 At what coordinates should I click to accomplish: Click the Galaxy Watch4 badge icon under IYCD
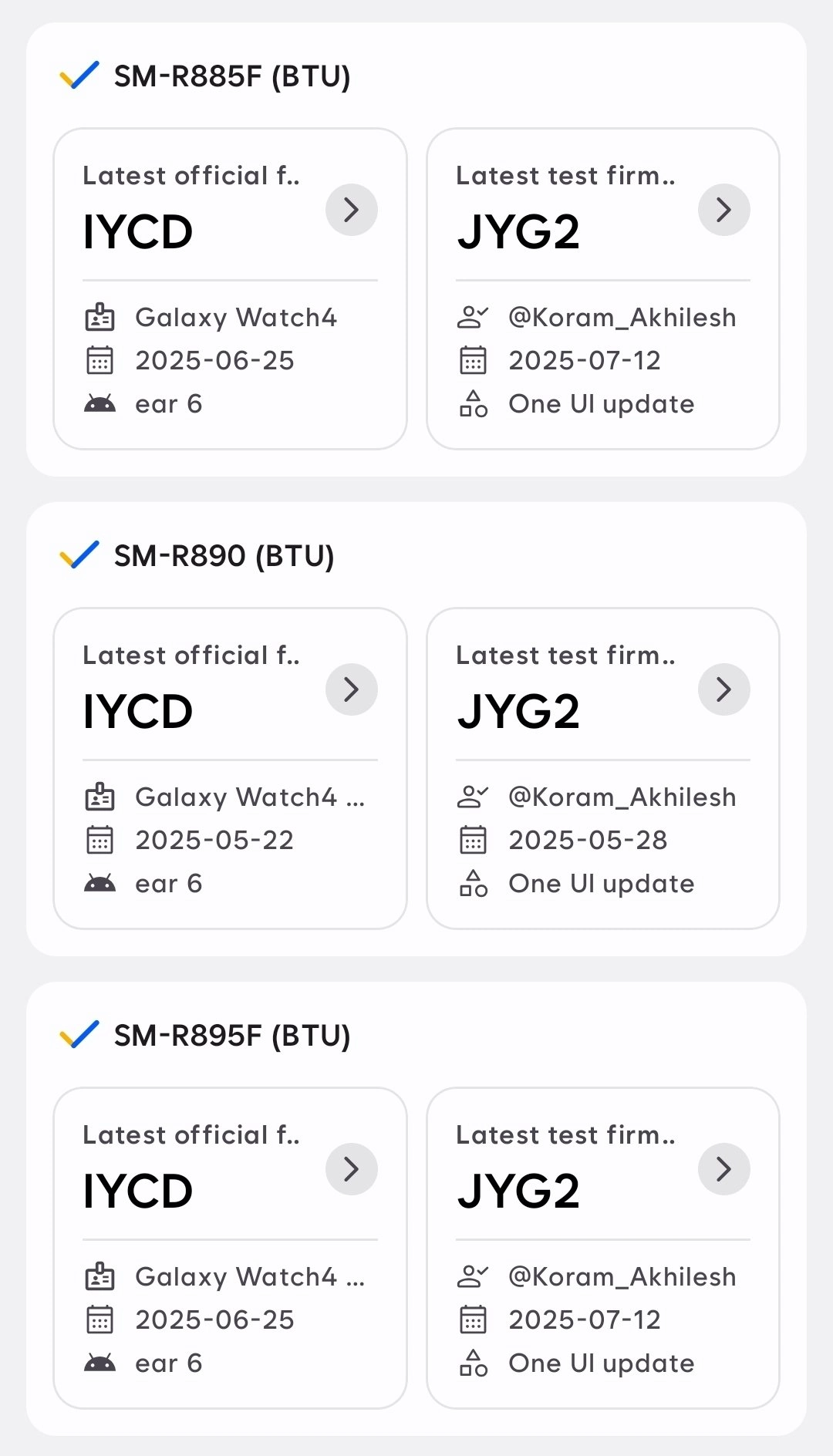[x=101, y=317]
